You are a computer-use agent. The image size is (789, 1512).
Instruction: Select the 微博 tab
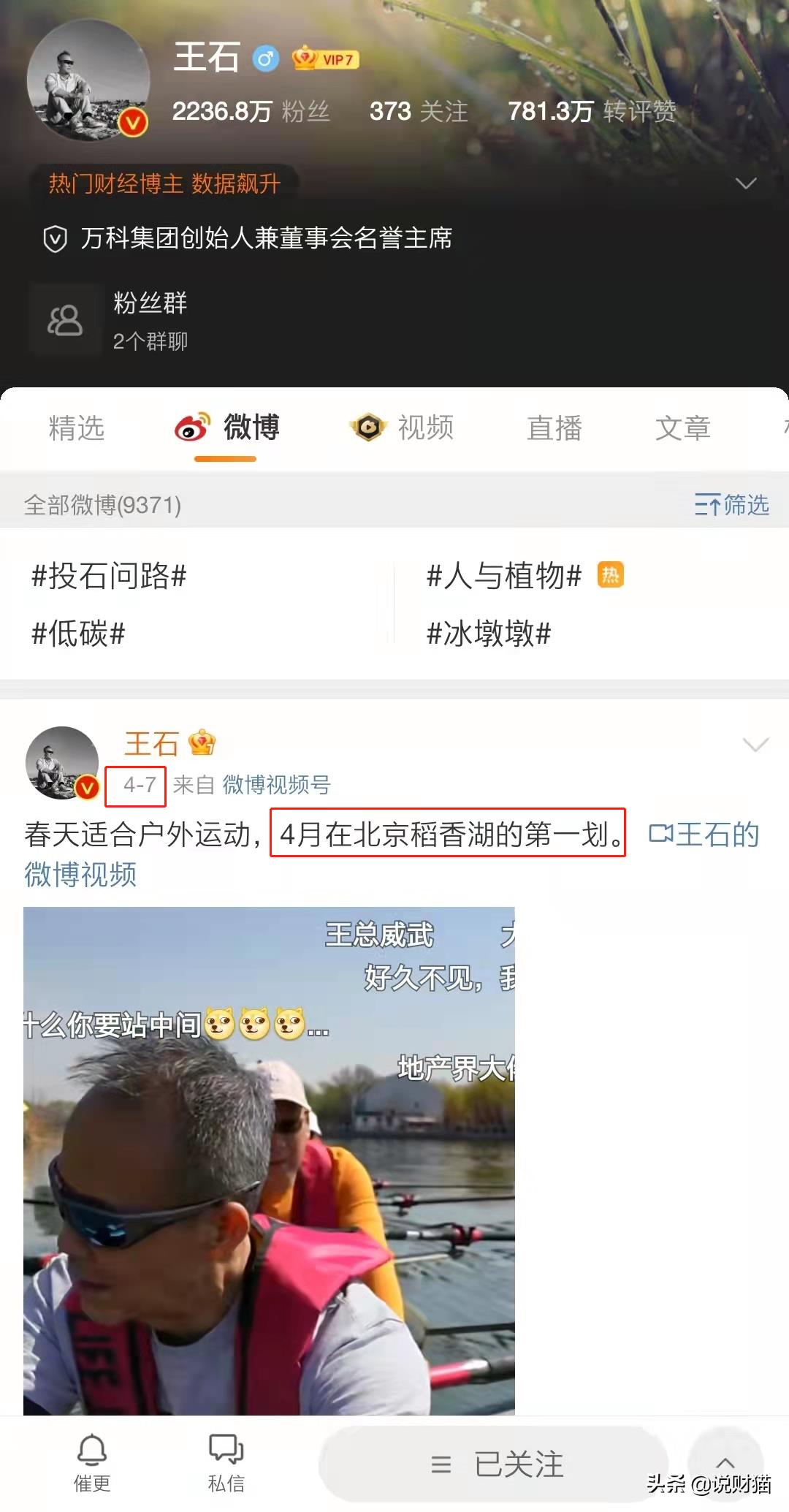[x=226, y=428]
